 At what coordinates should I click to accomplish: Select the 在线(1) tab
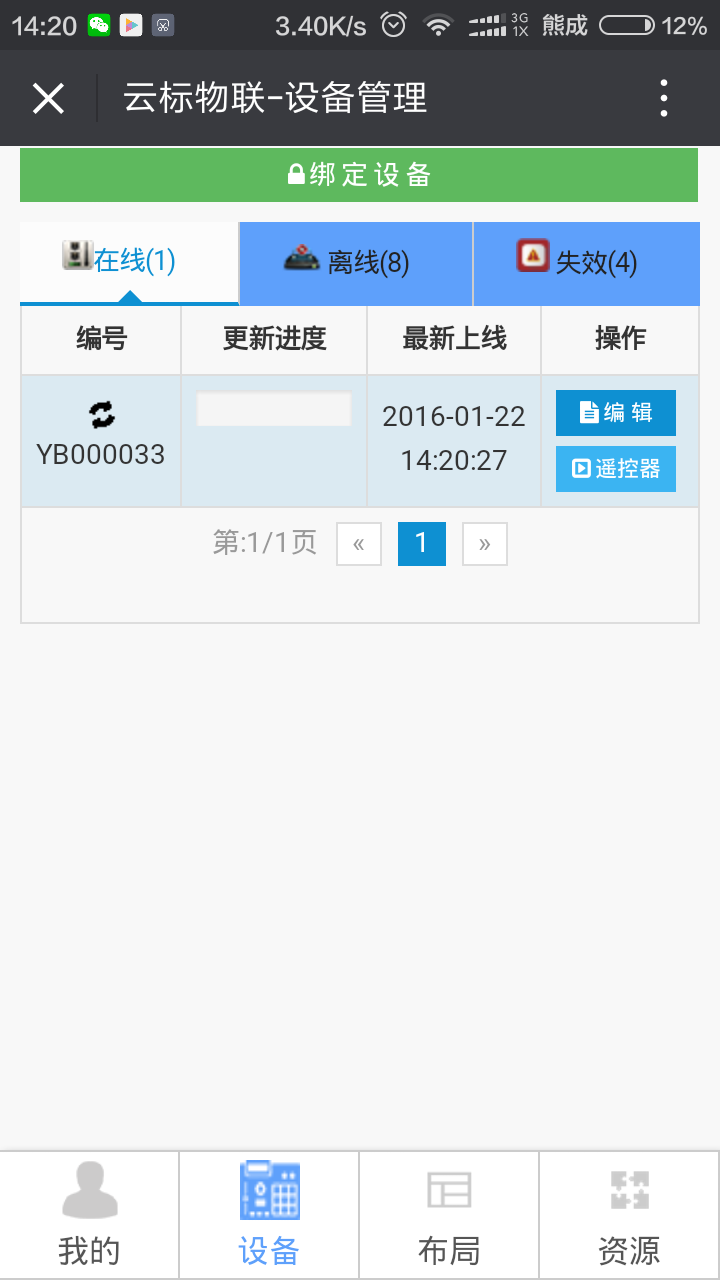tap(129, 263)
